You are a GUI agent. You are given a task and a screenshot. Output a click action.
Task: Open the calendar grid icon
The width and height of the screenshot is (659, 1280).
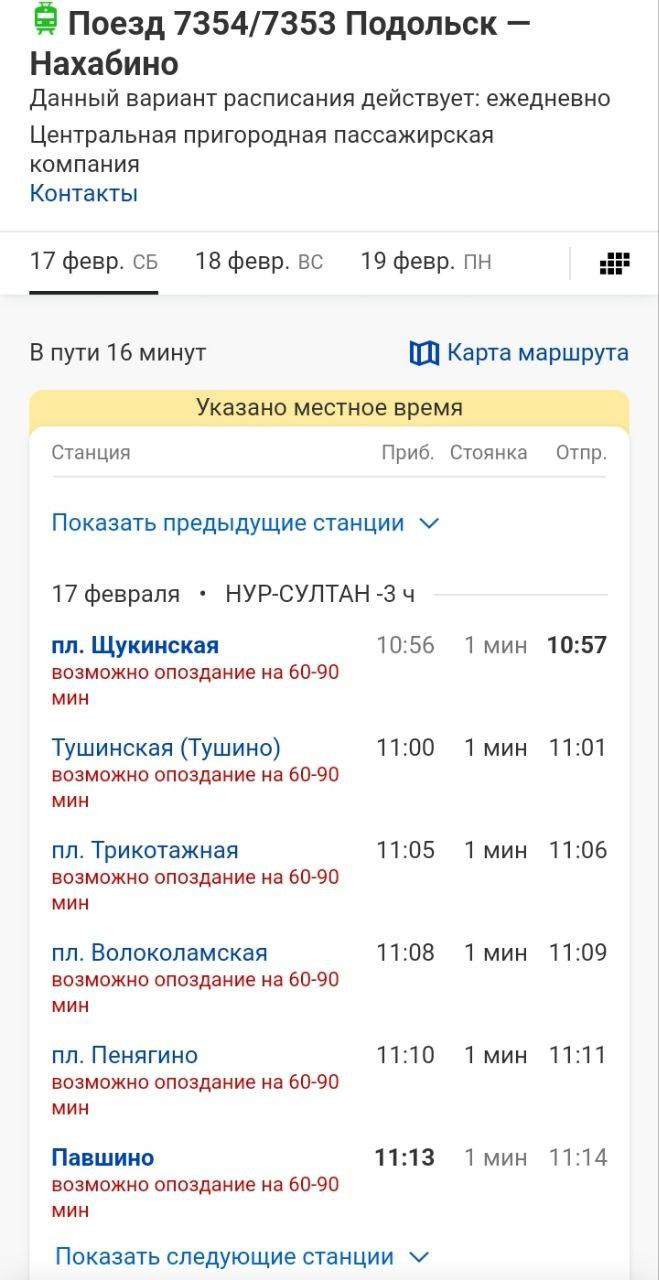(x=614, y=263)
